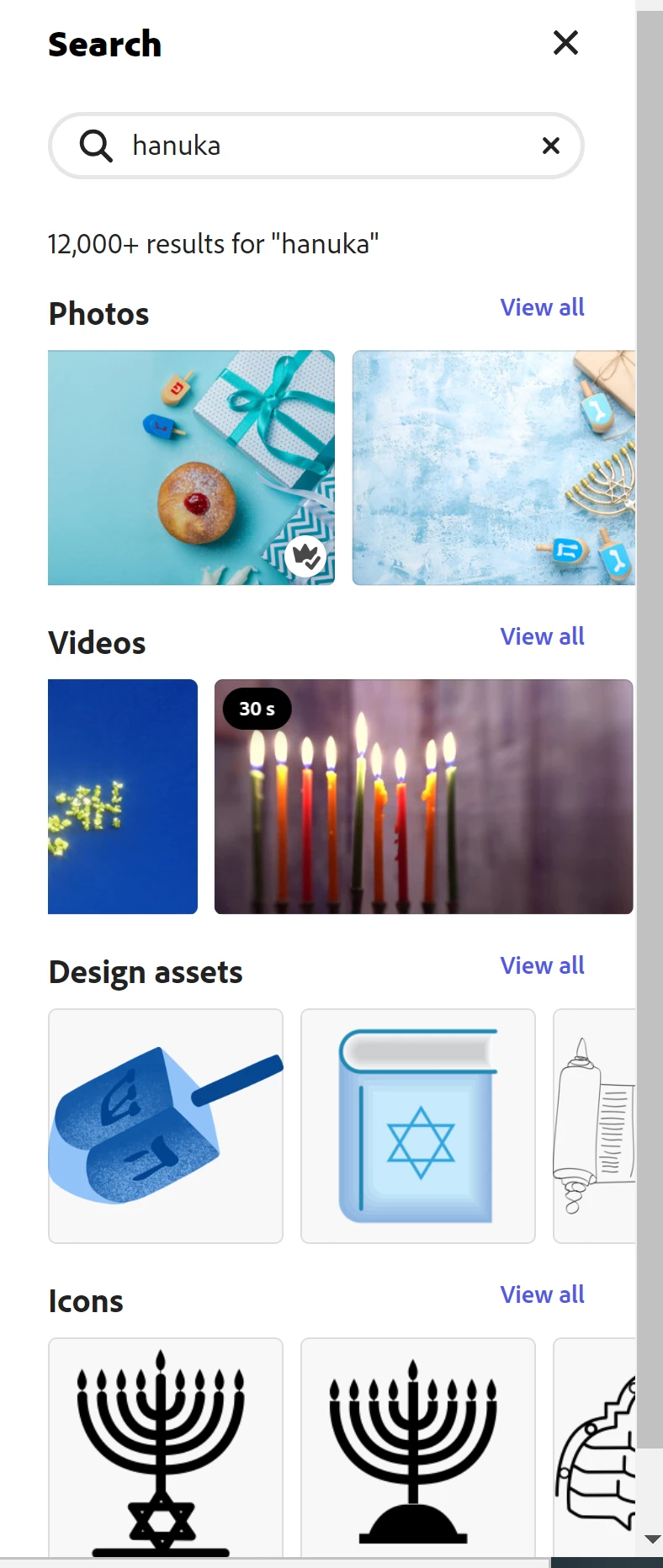Image resolution: width=663 pixels, height=1568 pixels.
Task: View all Videos results
Action: pyautogui.click(x=542, y=637)
